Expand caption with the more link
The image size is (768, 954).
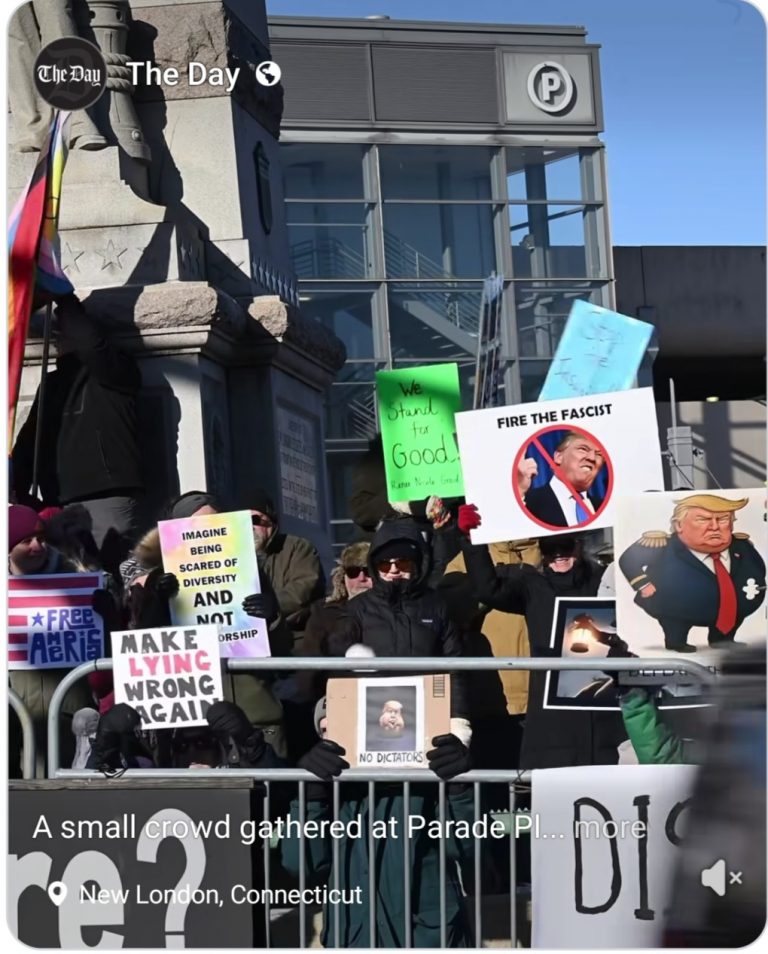(624, 828)
